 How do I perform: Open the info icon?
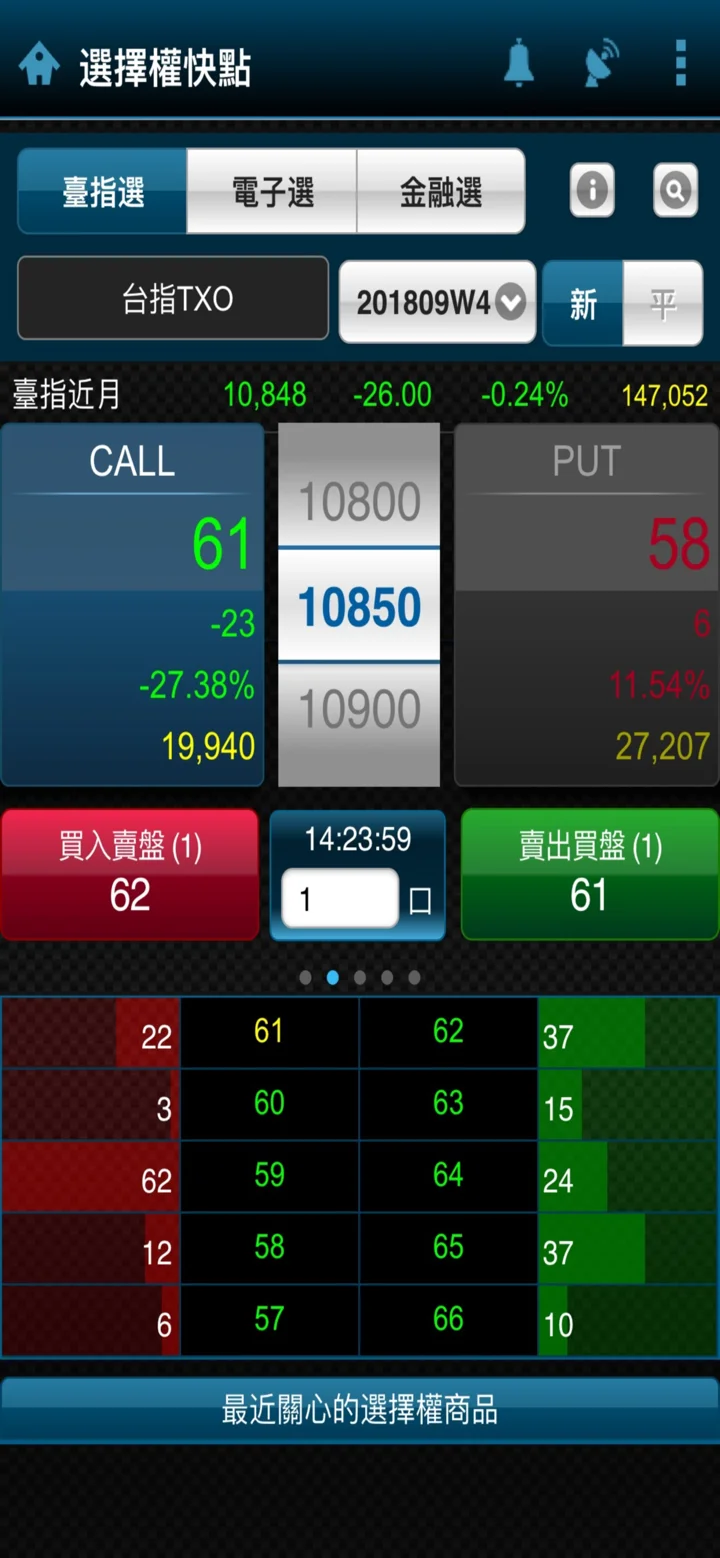(x=592, y=190)
